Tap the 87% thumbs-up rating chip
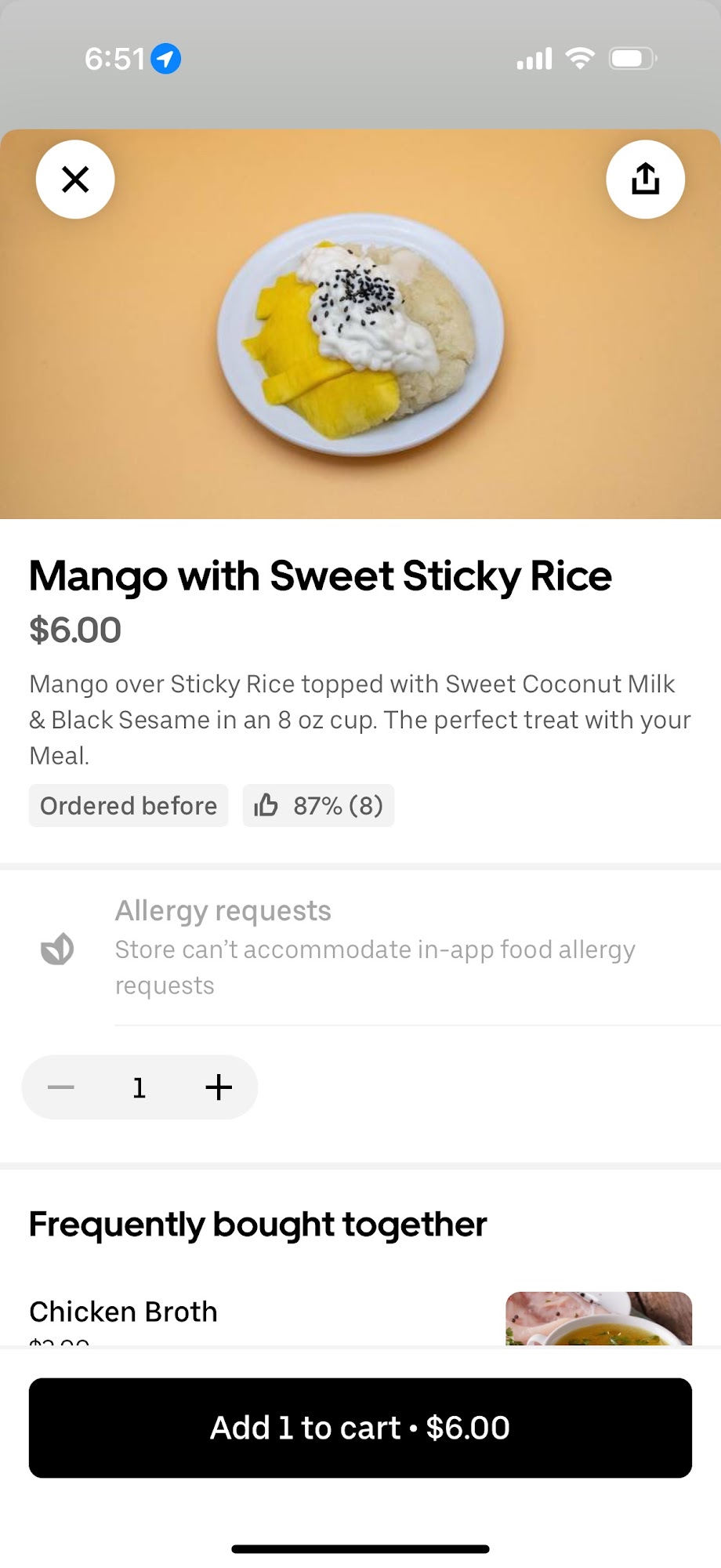Image resolution: width=721 pixels, height=1568 pixels. coord(318,805)
